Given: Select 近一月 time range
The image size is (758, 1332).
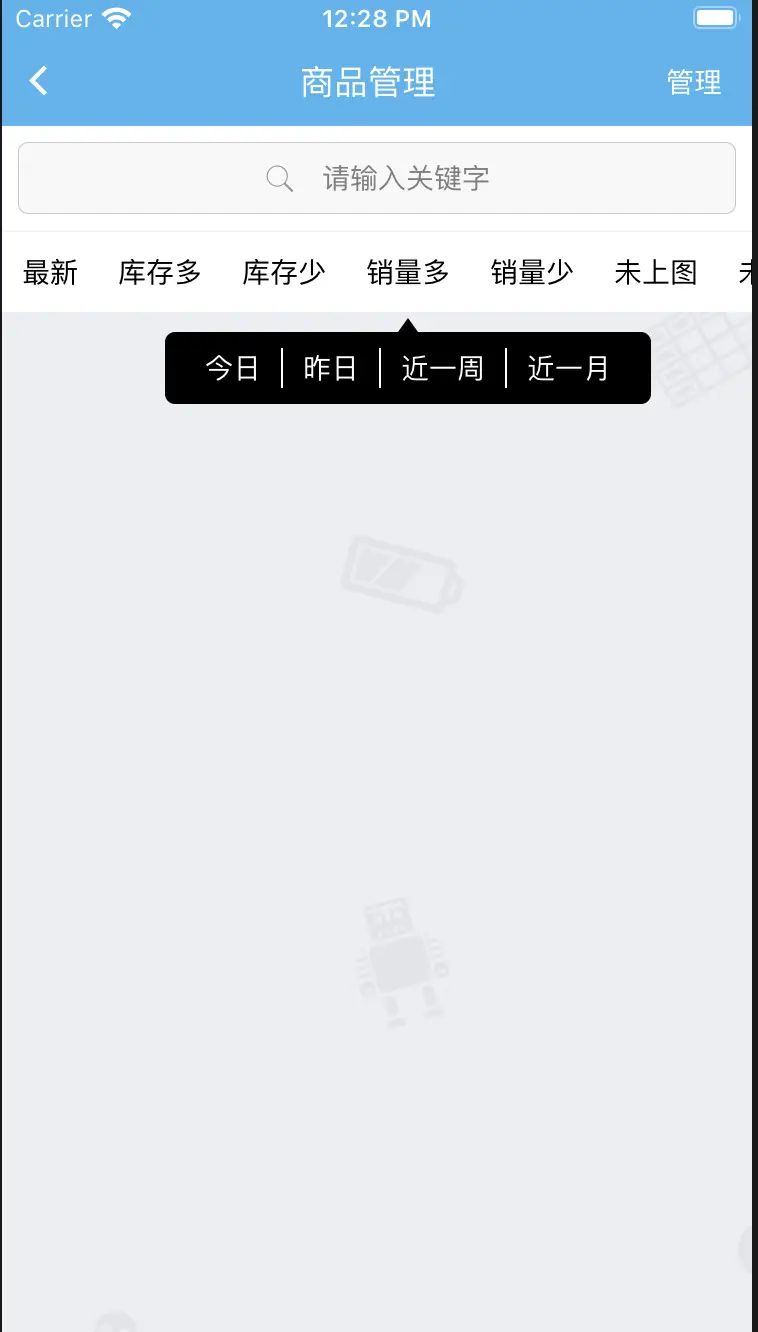Looking at the screenshot, I should pos(569,368).
